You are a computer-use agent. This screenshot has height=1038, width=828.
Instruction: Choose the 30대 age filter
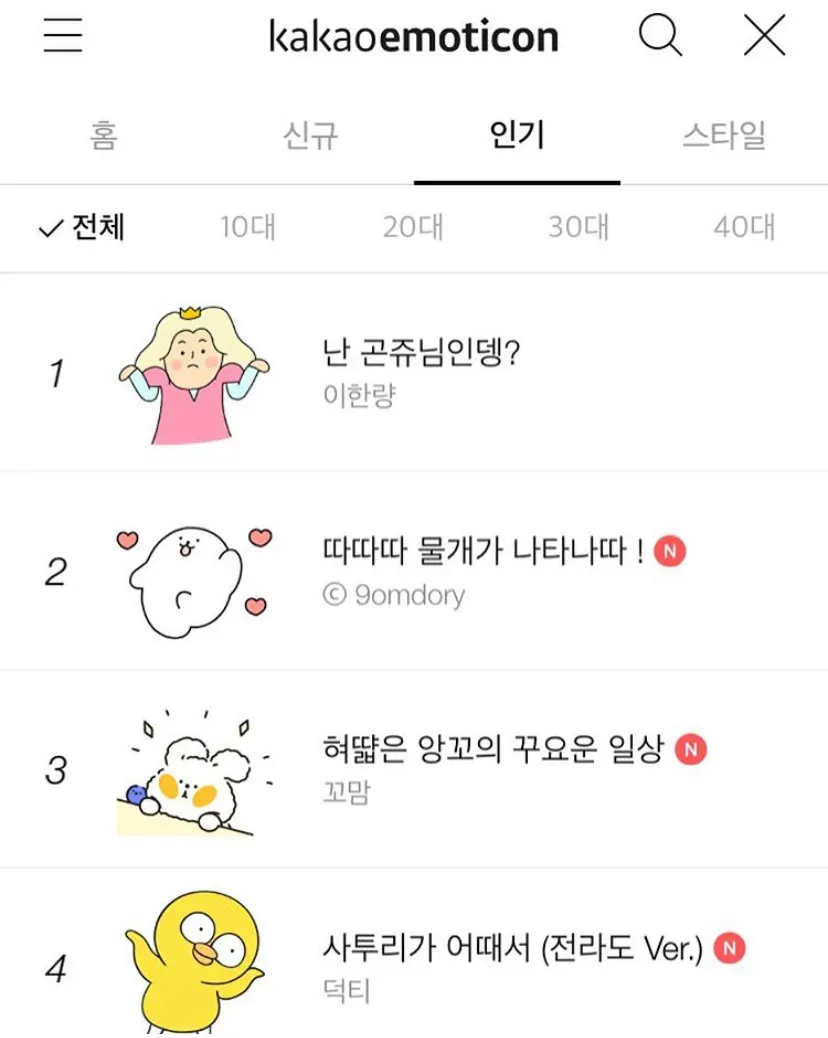578,228
